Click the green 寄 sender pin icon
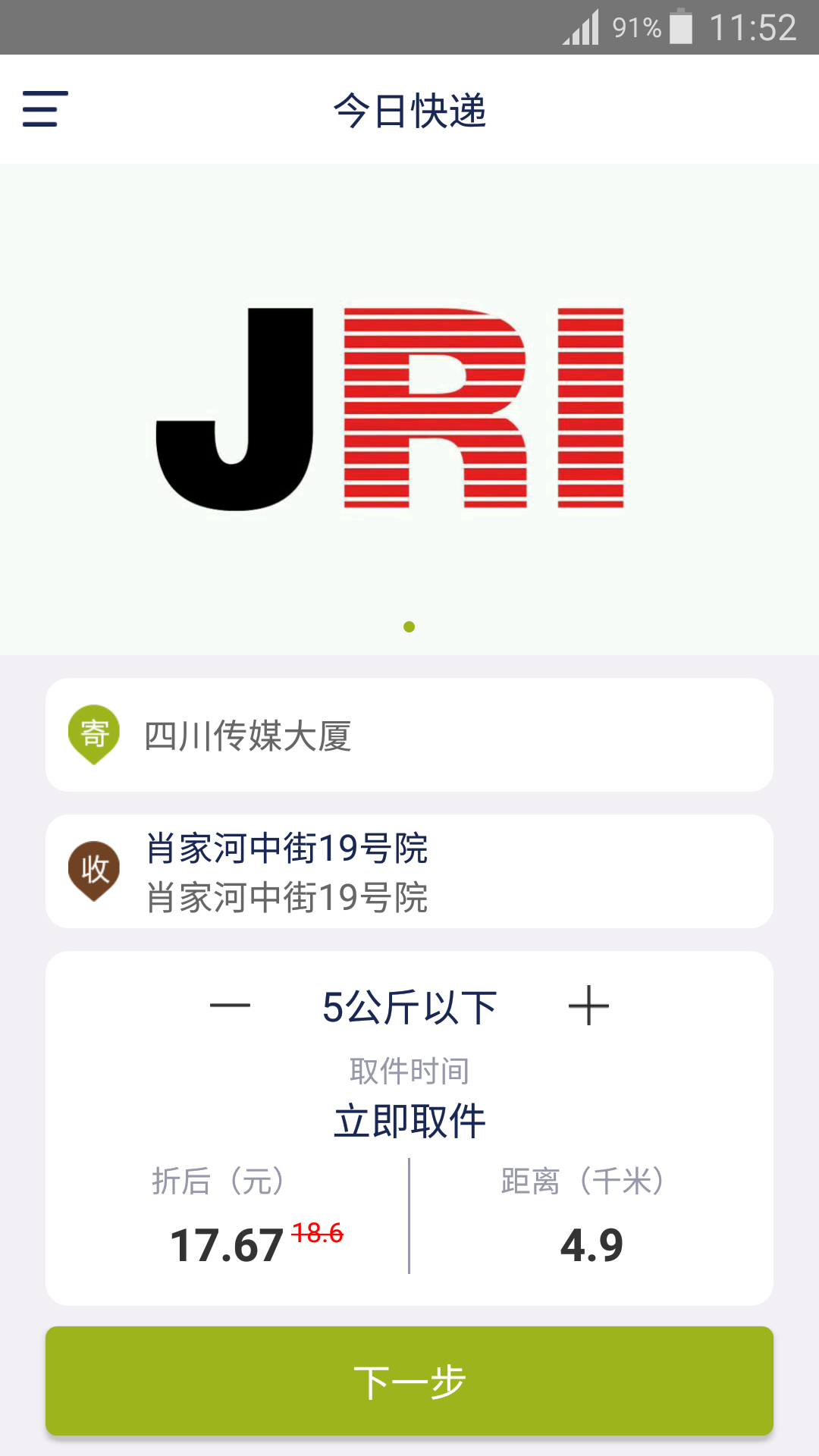Image resolution: width=819 pixels, height=1456 pixels. coord(94,733)
